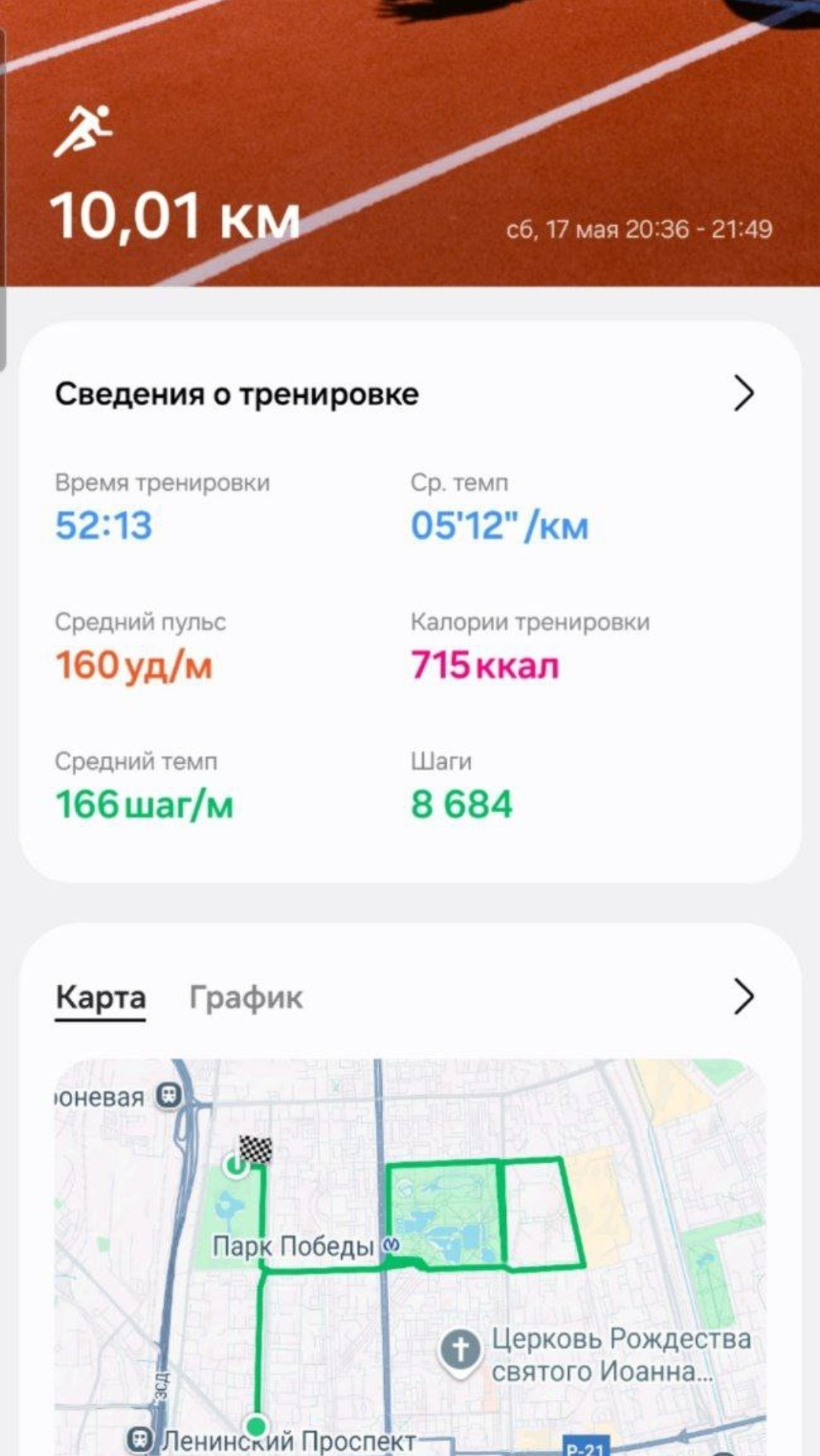Screen dimensions: 820x1456
Task: Select the Карта tab
Action: click(100, 997)
